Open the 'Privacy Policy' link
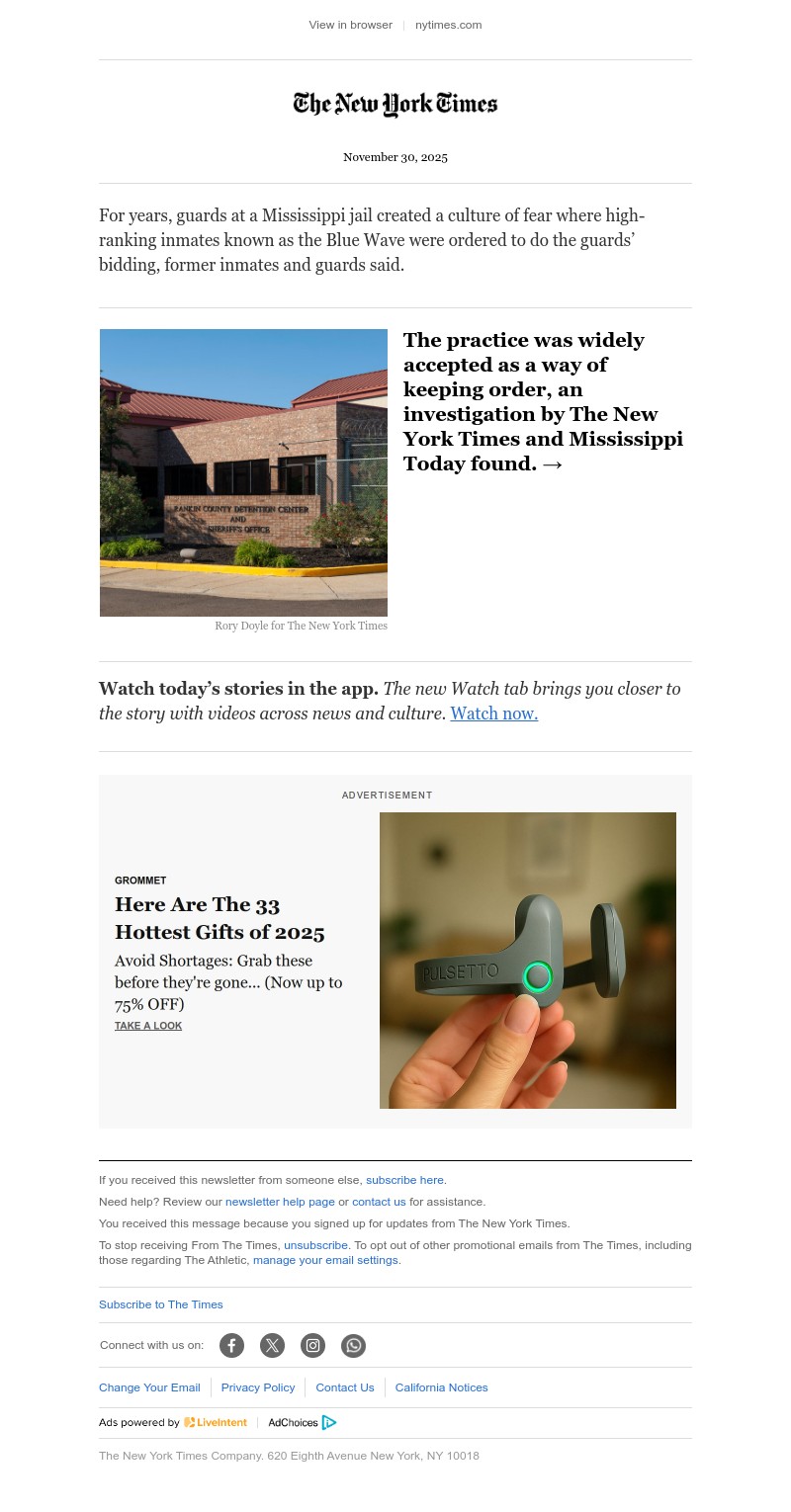 point(258,1387)
